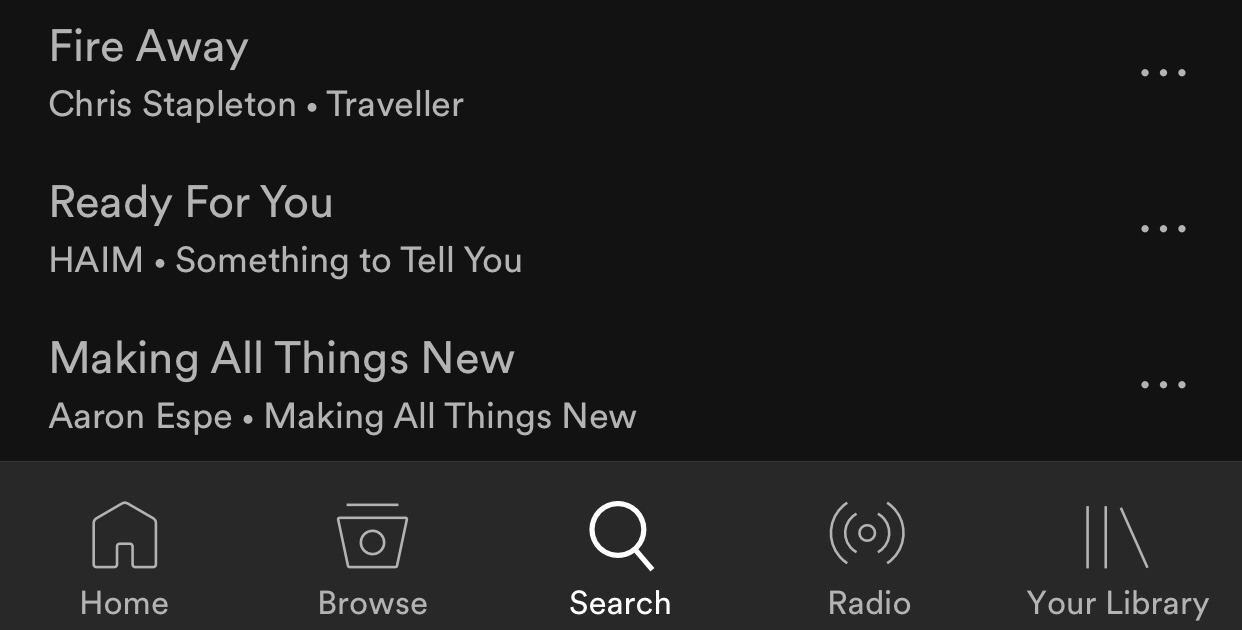This screenshot has height=630, width=1242.
Task: Open the Radio tab
Action: click(868, 560)
